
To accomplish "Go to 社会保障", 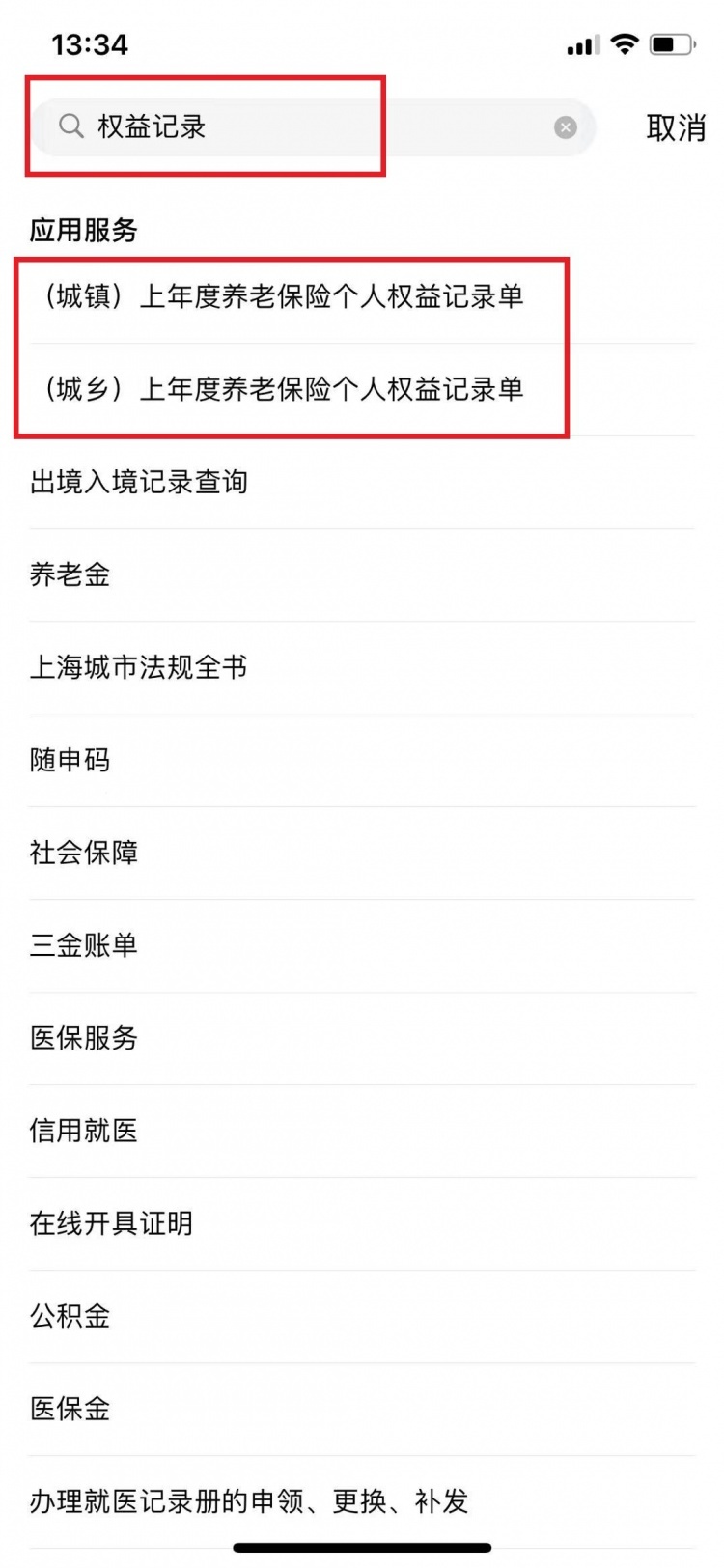I will click(x=362, y=853).
